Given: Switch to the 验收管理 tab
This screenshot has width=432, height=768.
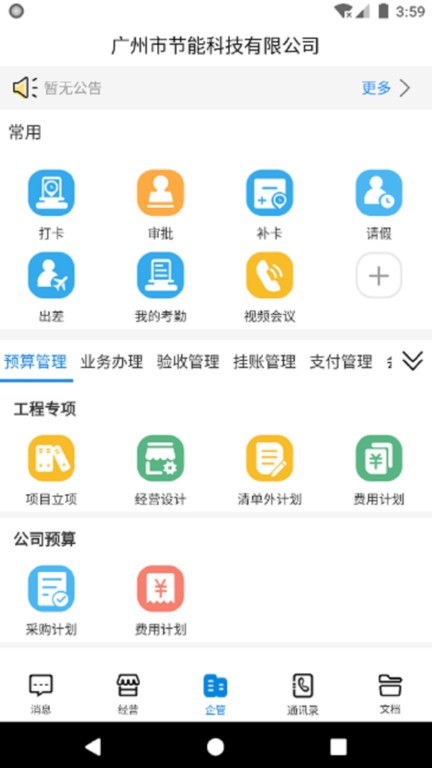Looking at the screenshot, I should tap(188, 362).
